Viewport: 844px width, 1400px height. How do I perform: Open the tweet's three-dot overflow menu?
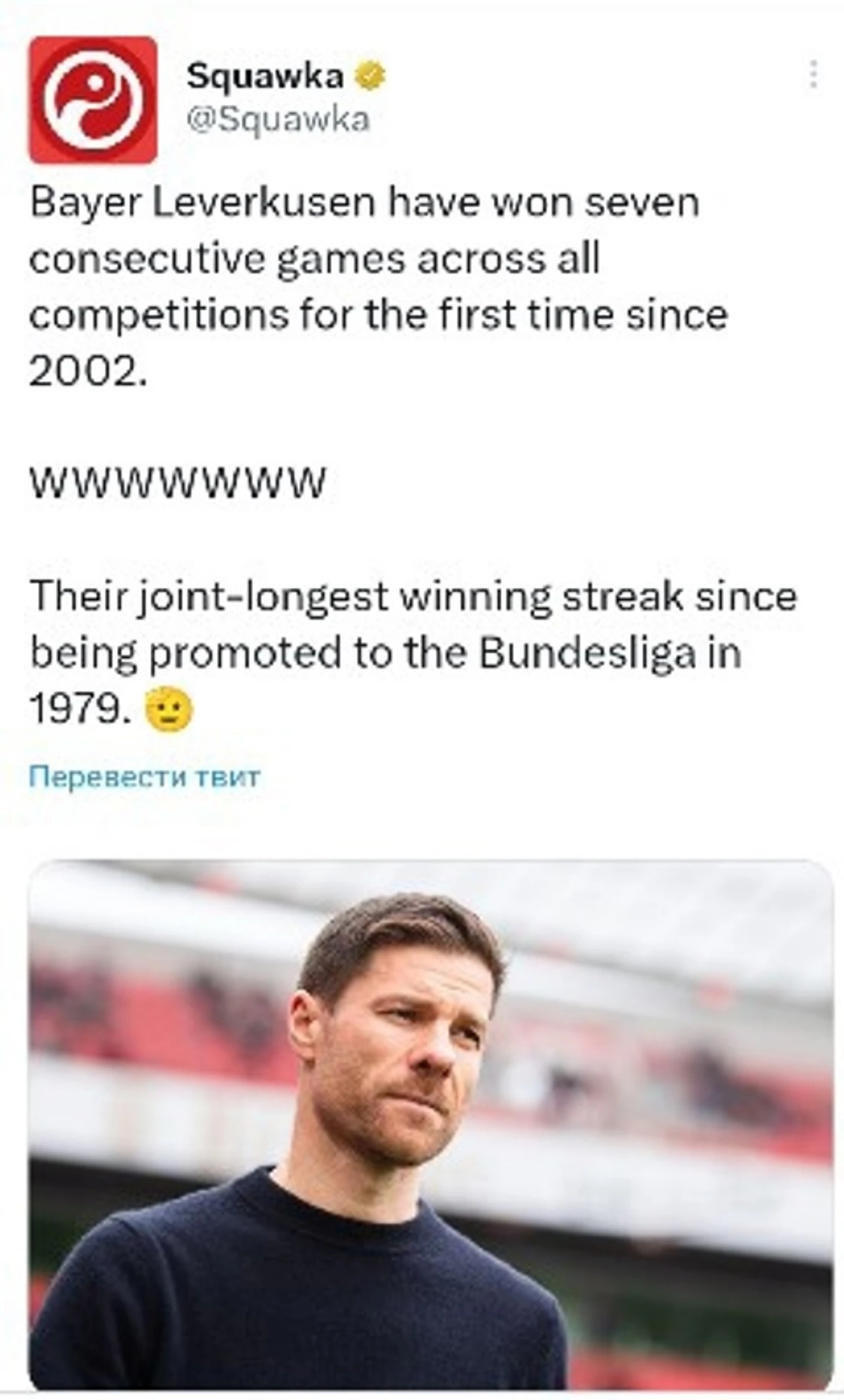point(813,75)
